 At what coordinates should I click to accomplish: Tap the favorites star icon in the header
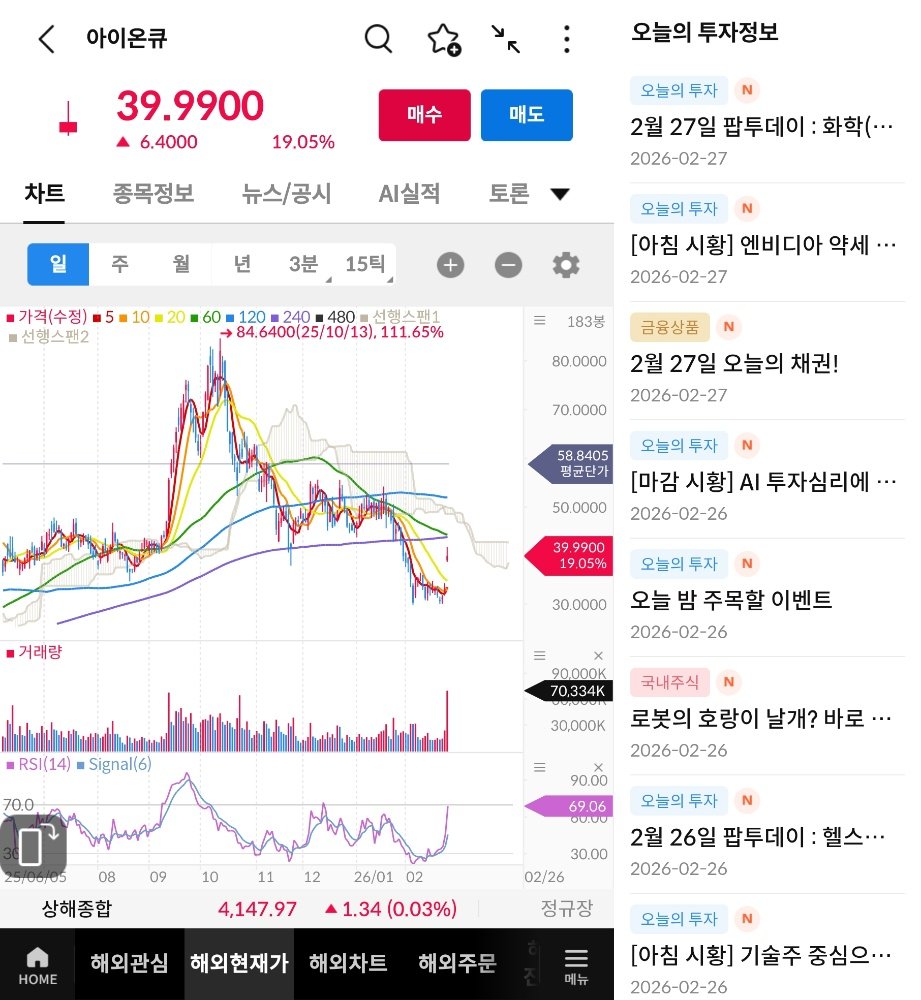pos(443,39)
